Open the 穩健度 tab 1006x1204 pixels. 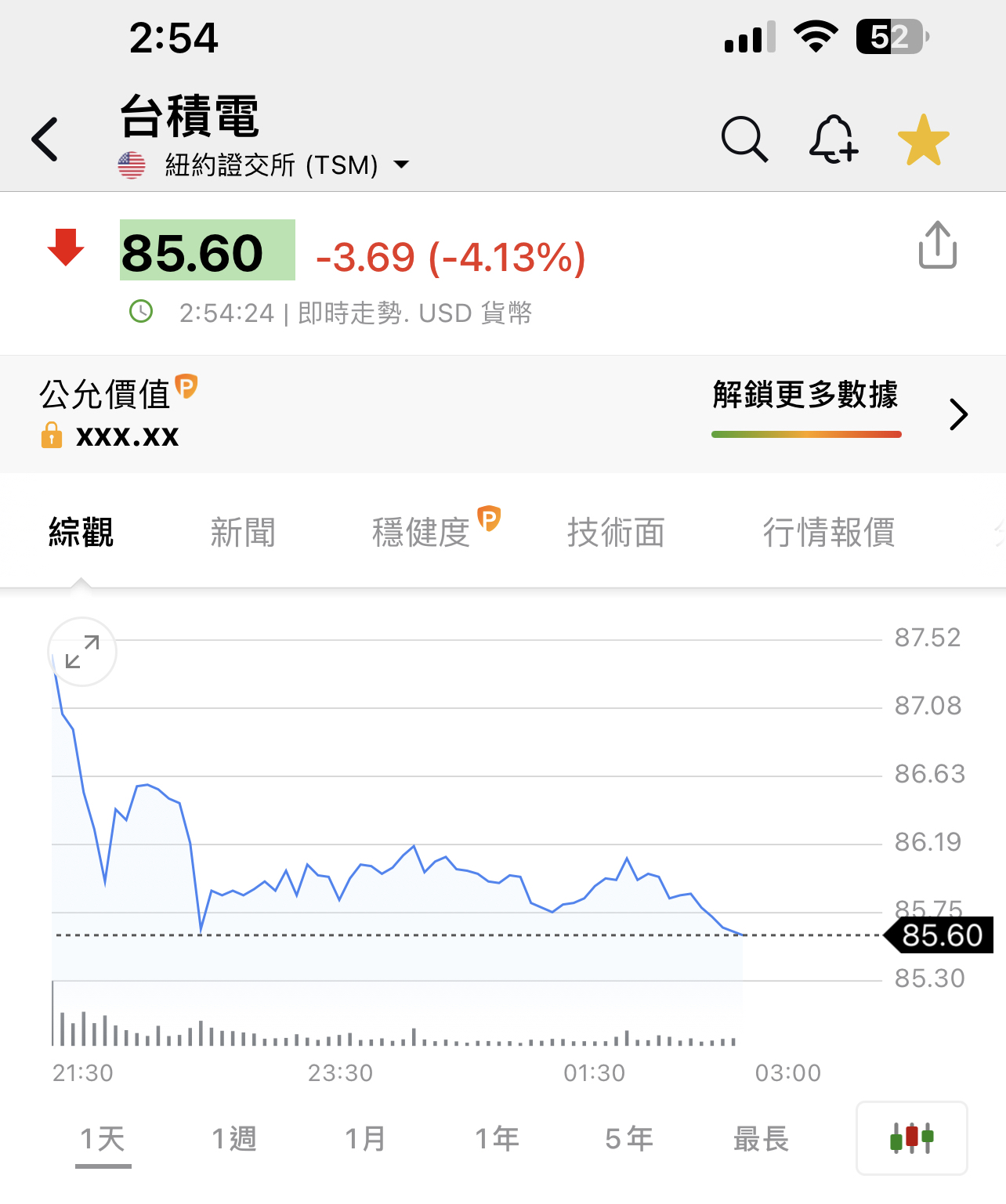(422, 533)
